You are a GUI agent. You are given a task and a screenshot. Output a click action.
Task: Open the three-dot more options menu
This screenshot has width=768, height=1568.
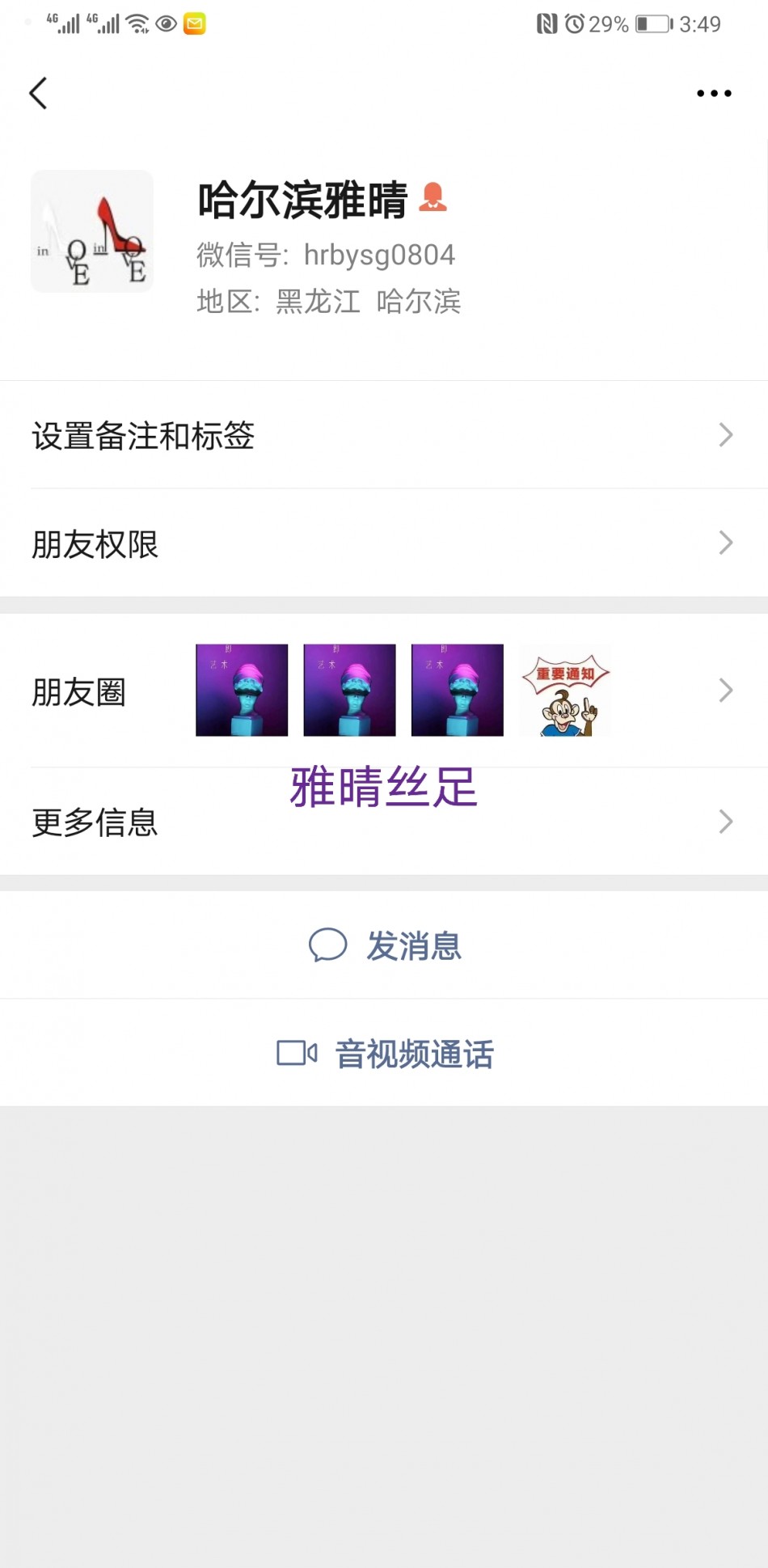point(714,94)
